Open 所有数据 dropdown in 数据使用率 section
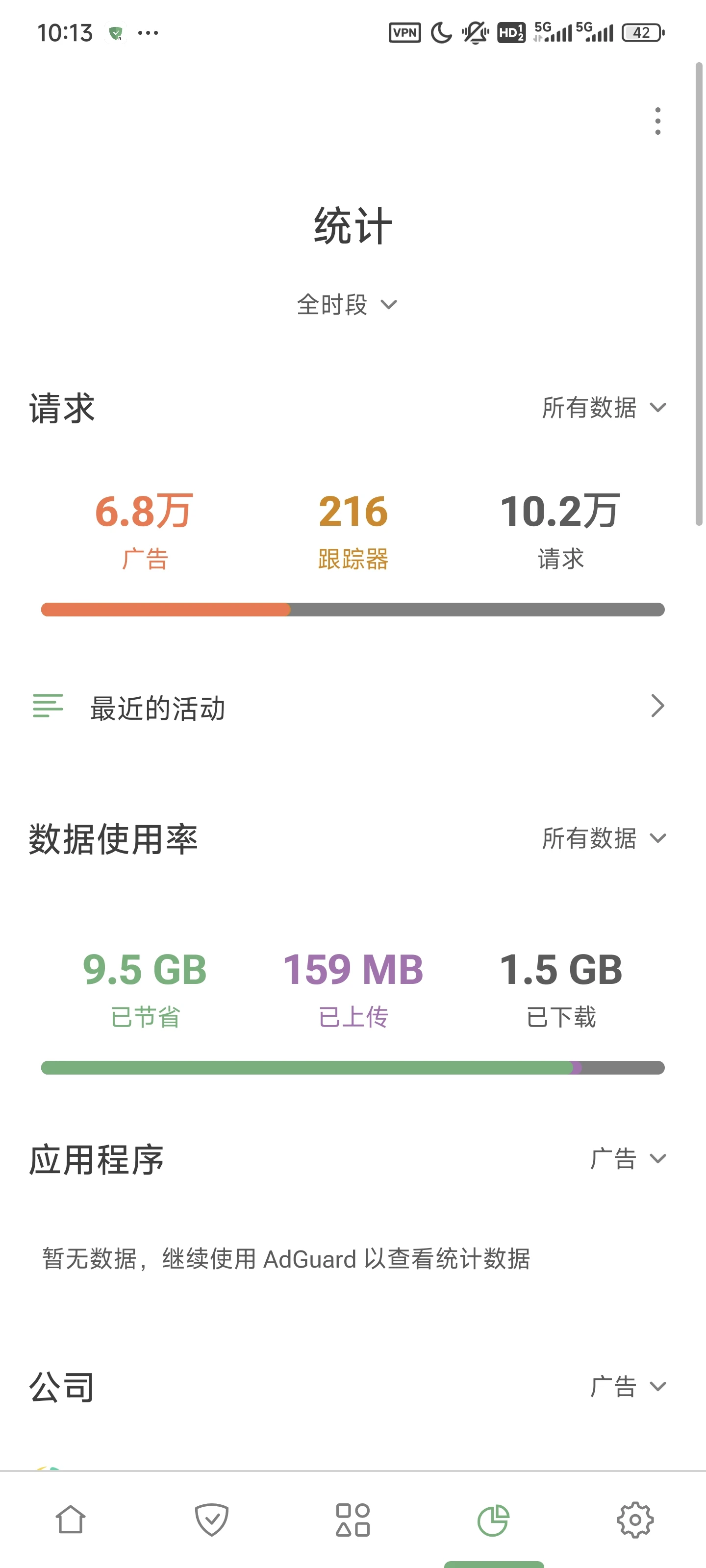 [604, 838]
